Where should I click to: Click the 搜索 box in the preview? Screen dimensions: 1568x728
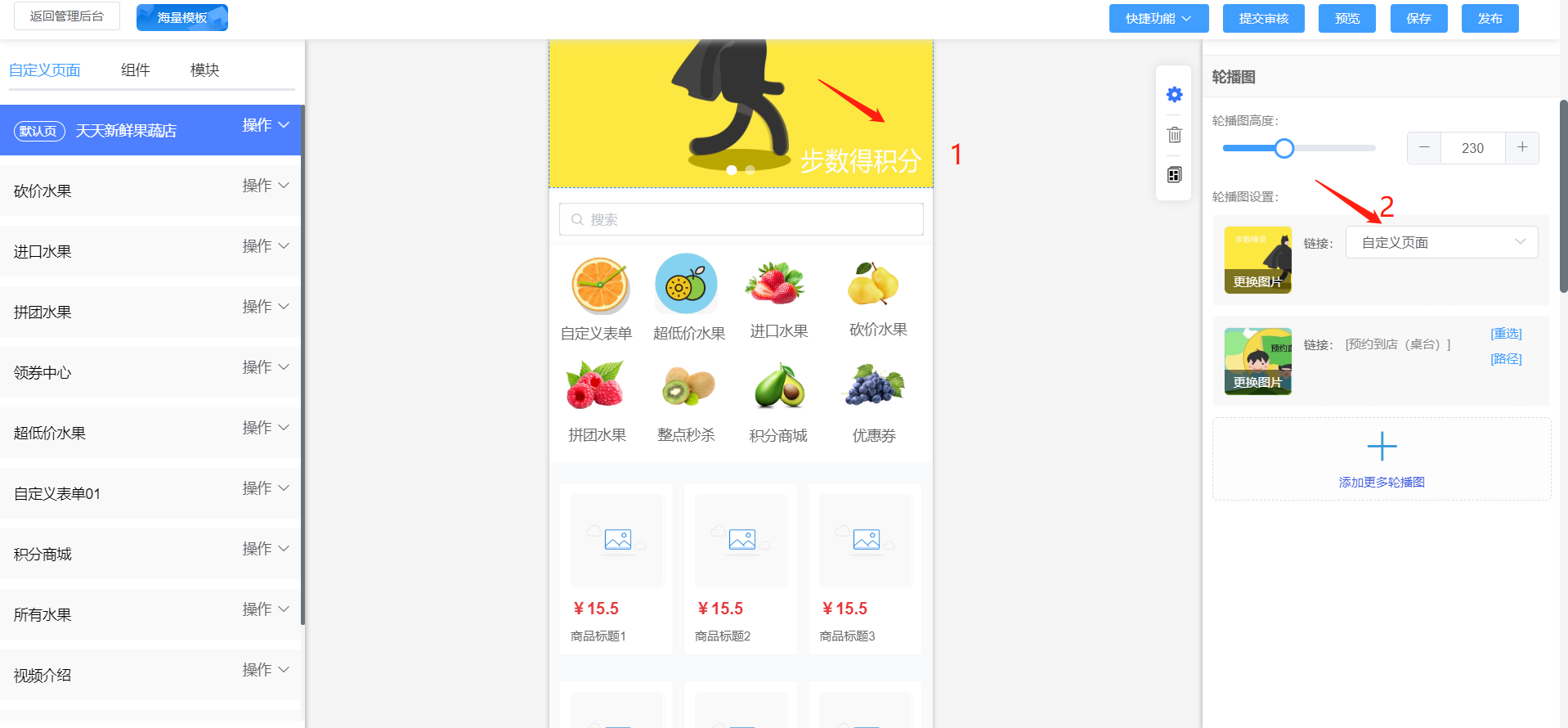coord(741,219)
